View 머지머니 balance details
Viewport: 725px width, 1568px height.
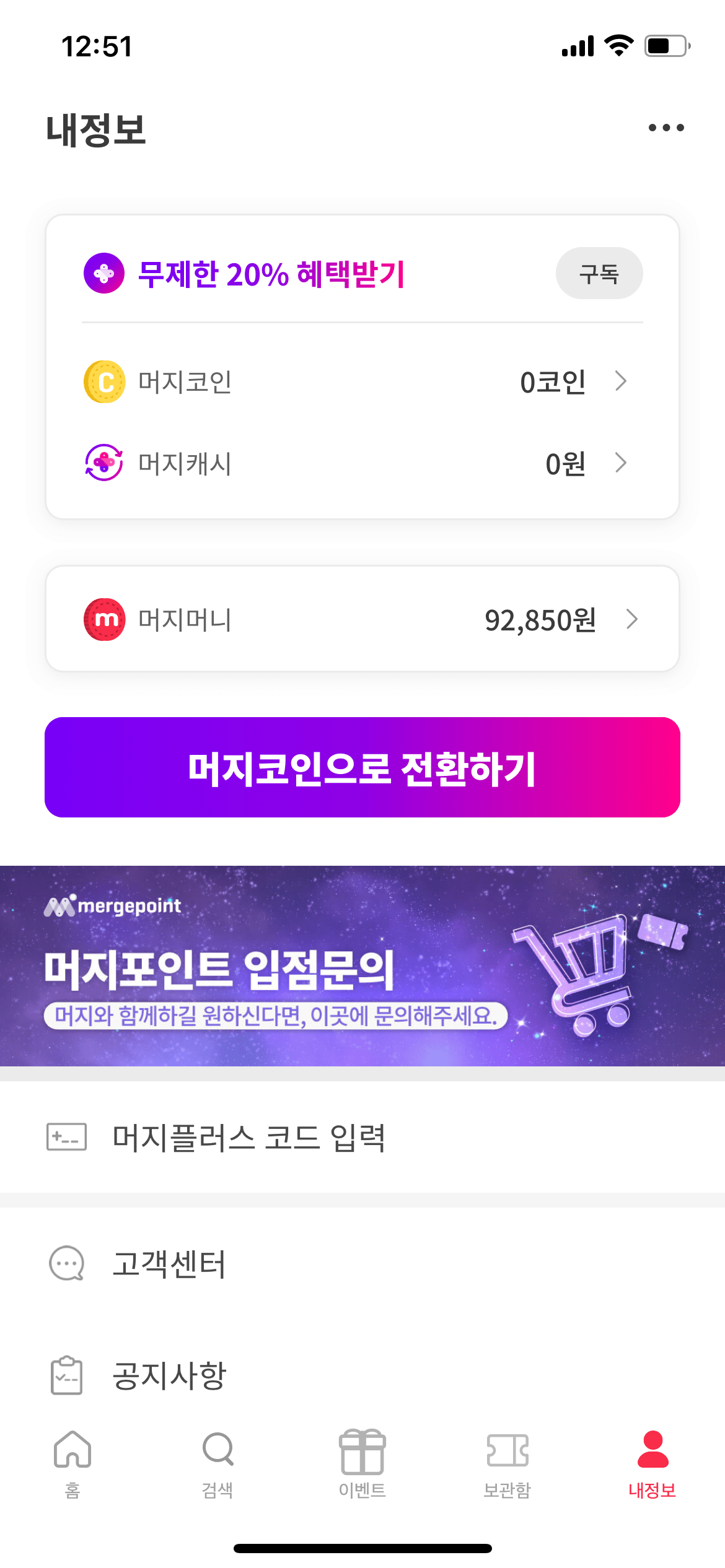pos(362,619)
